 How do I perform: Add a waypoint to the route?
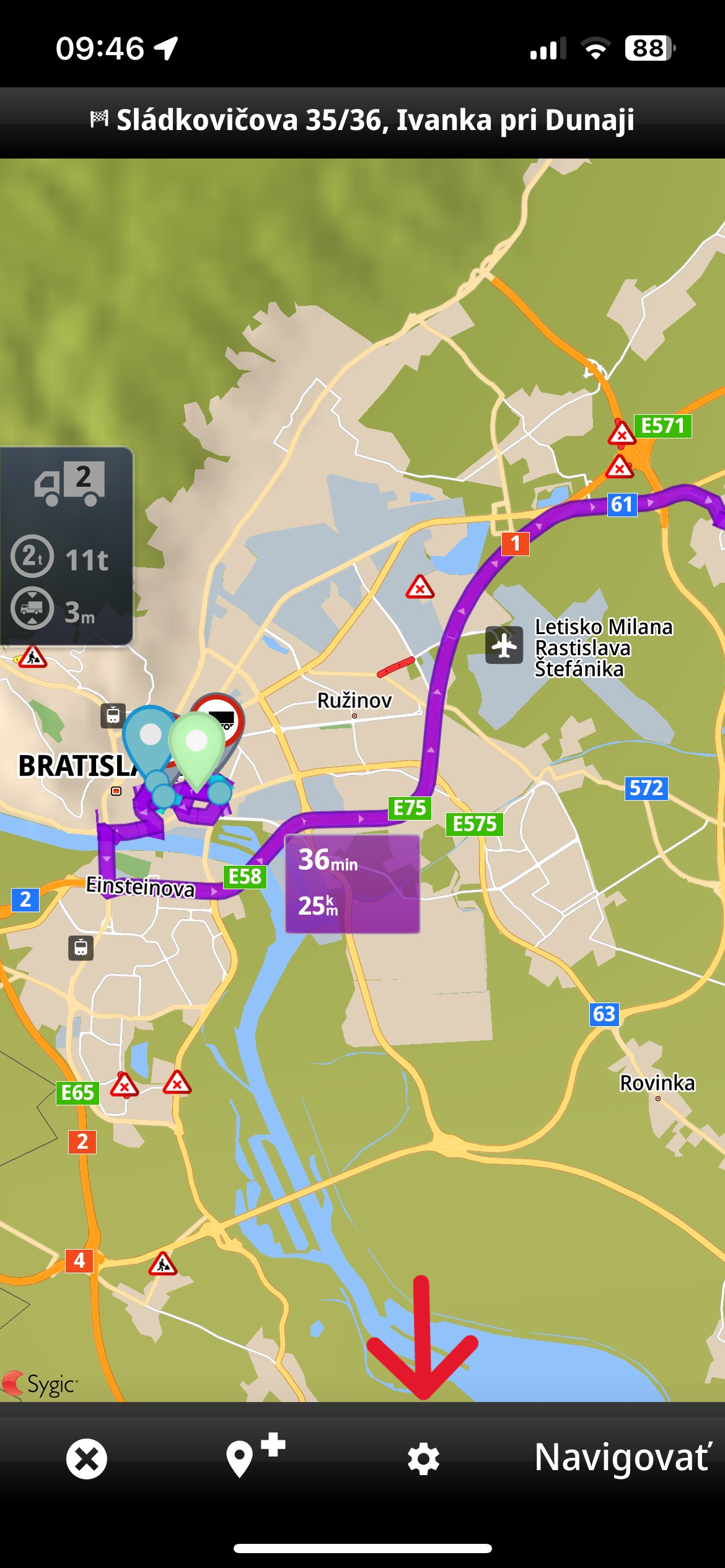(253, 1456)
